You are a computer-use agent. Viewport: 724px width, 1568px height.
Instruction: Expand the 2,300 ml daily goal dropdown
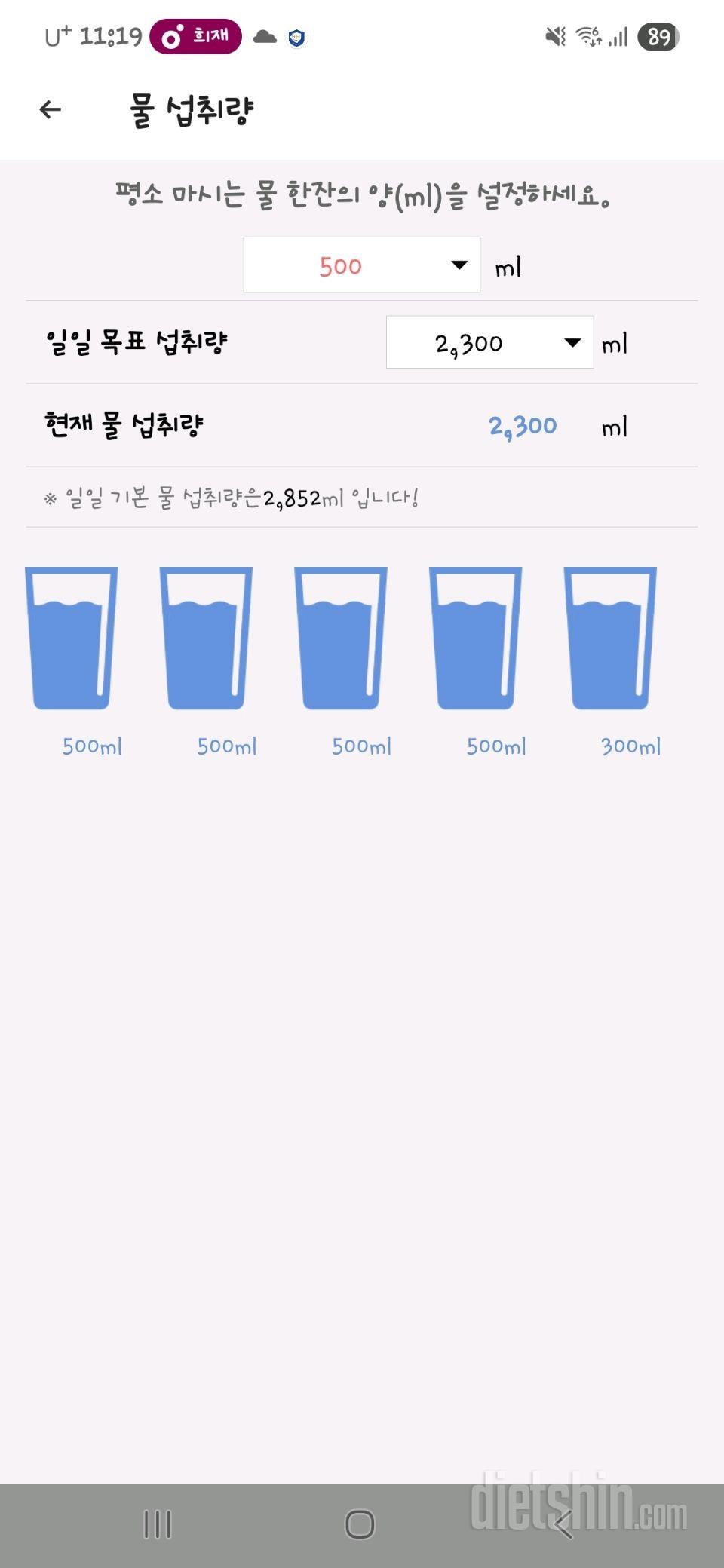coord(489,343)
